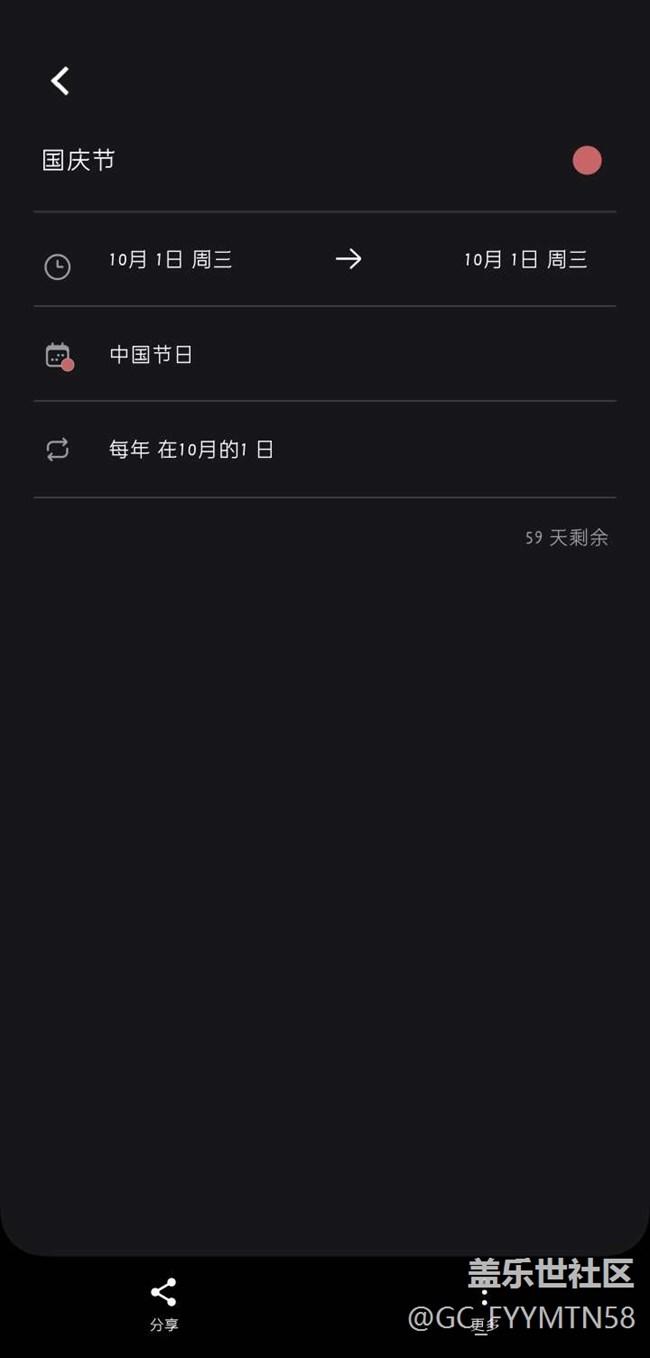Tap the 分享 share button

click(x=163, y=1302)
